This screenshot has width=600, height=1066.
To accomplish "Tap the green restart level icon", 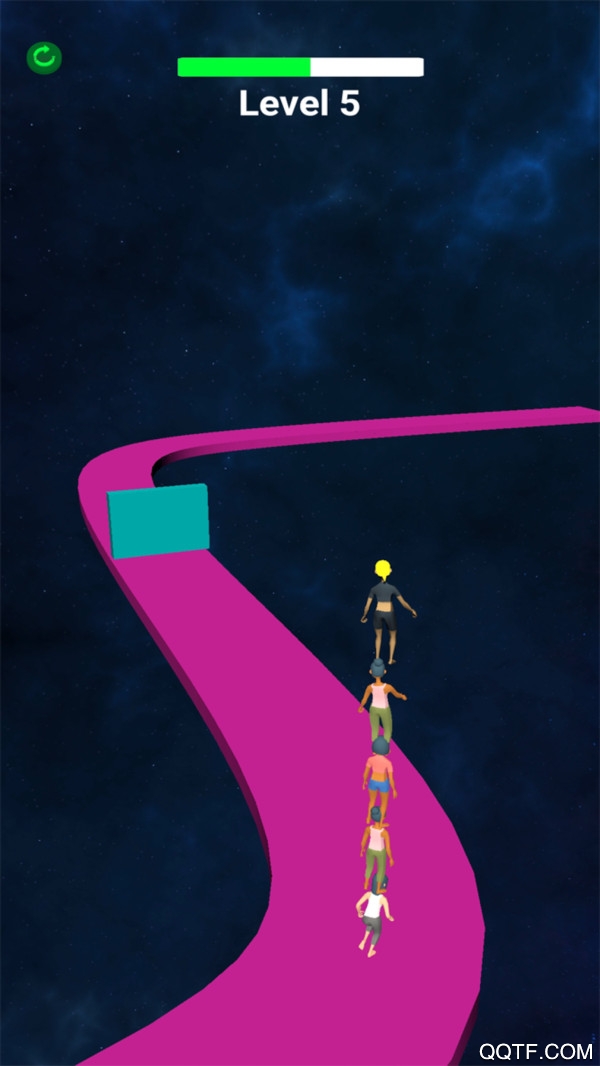I will (44, 58).
